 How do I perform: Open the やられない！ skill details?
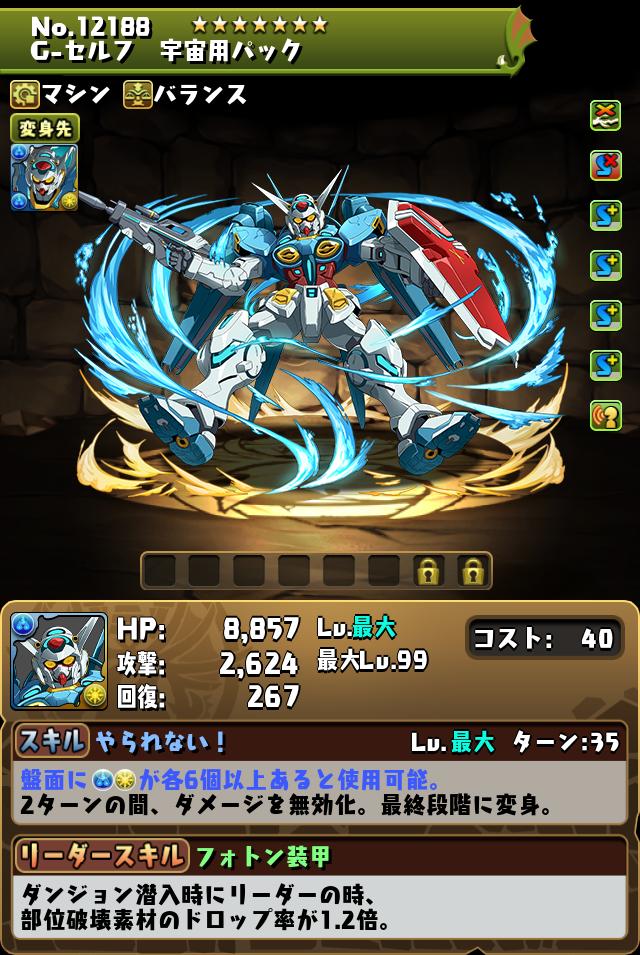[x=160, y=742]
